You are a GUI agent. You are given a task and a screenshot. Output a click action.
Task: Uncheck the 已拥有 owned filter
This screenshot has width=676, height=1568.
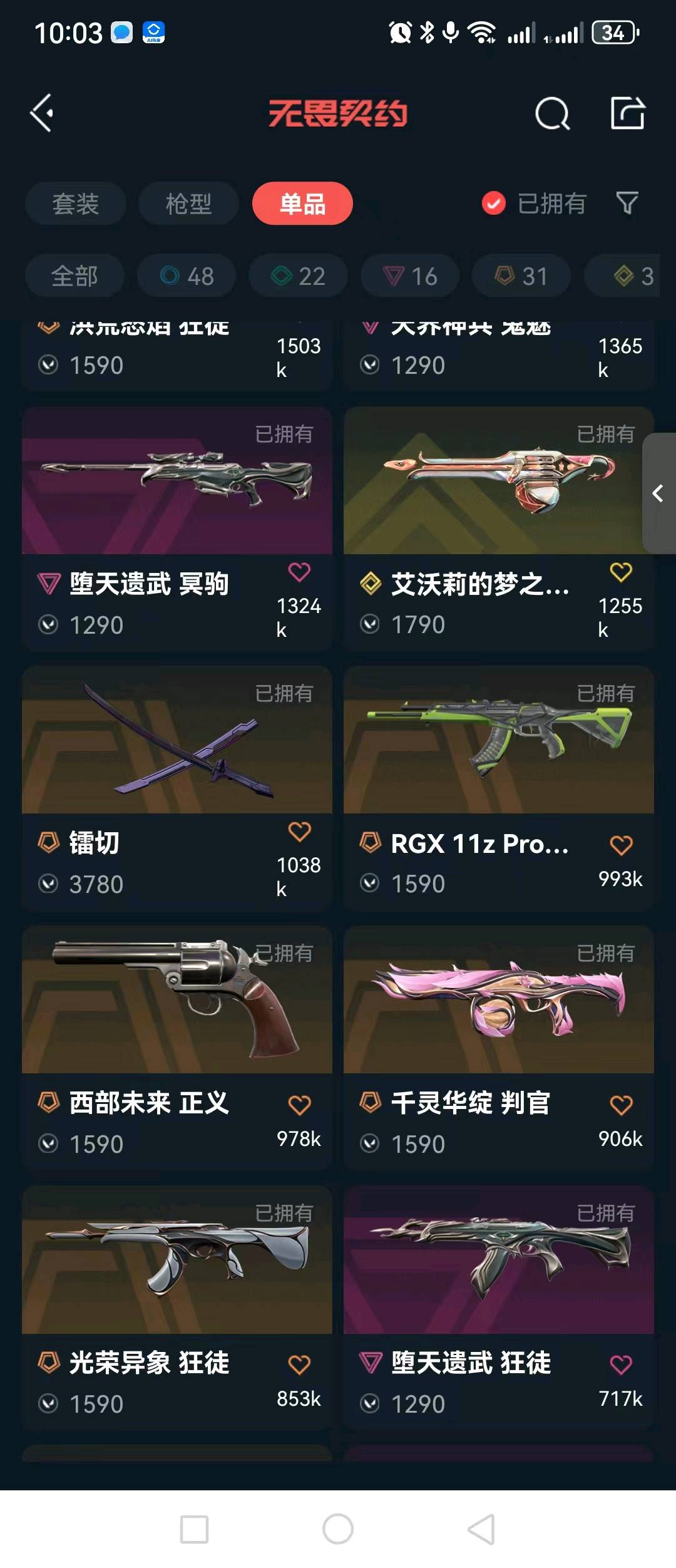click(494, 203)
